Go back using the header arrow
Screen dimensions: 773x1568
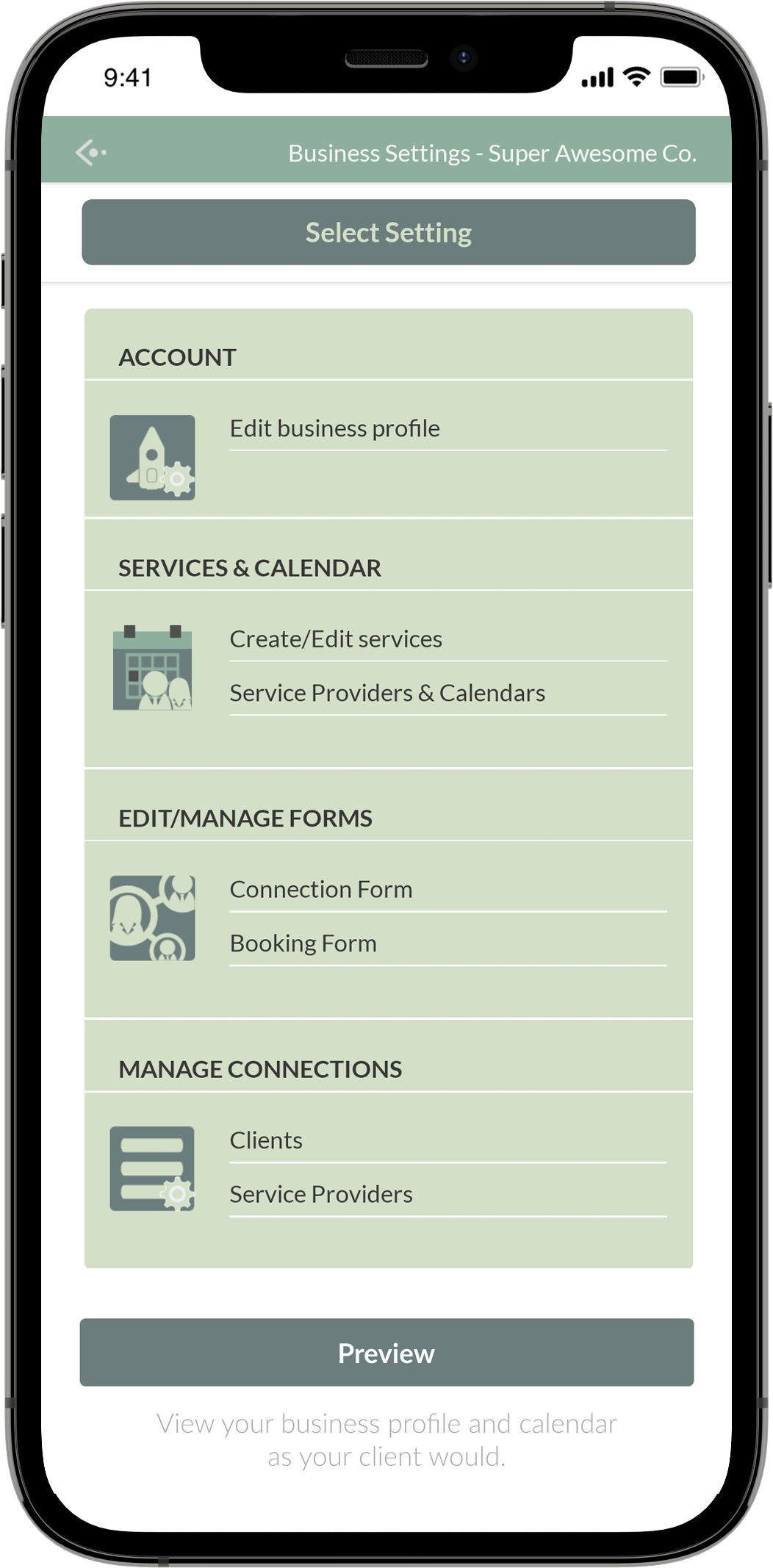click(91, 153)
